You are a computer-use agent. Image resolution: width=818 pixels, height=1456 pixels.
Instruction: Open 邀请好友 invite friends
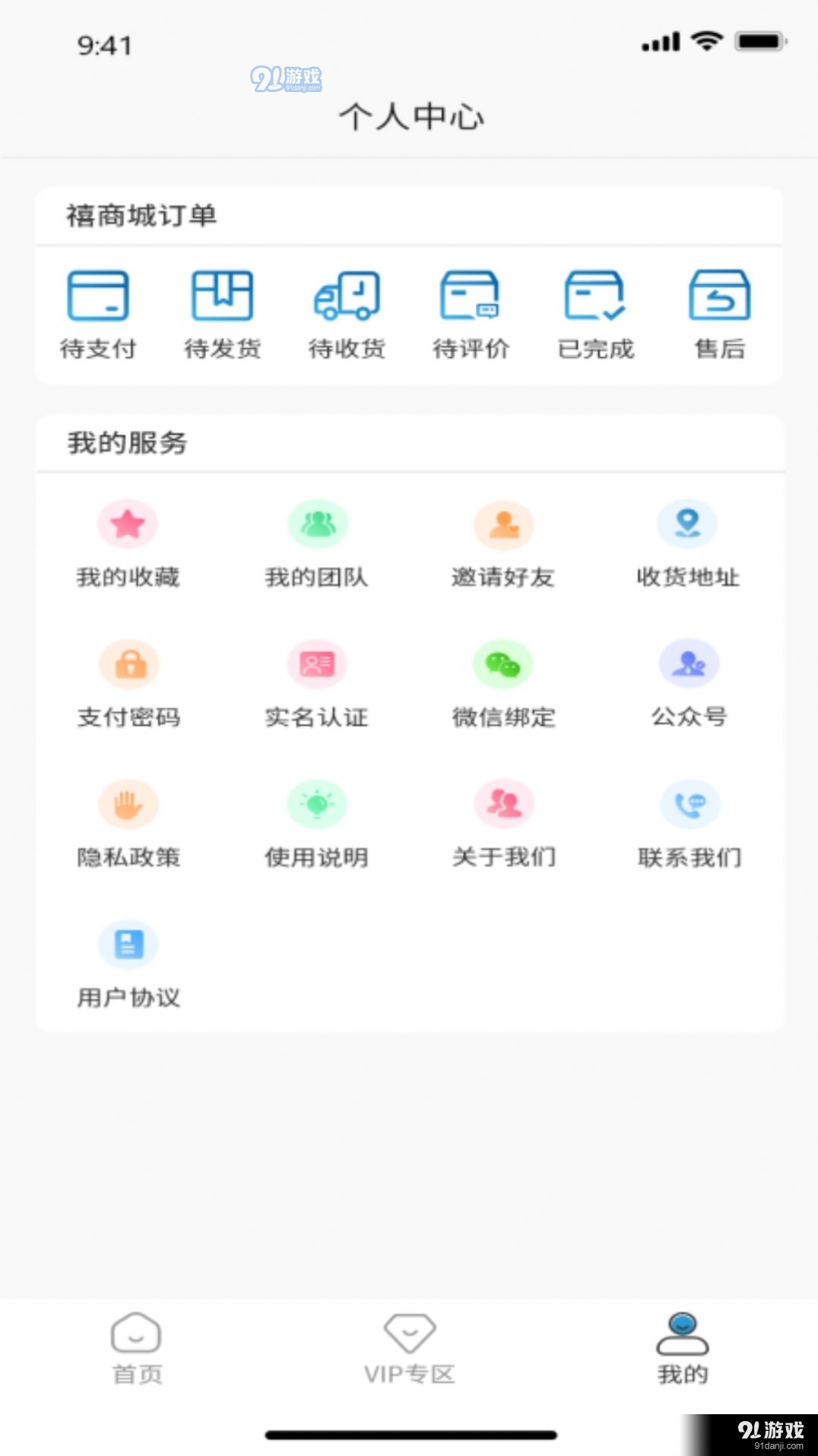click(503, 543)
